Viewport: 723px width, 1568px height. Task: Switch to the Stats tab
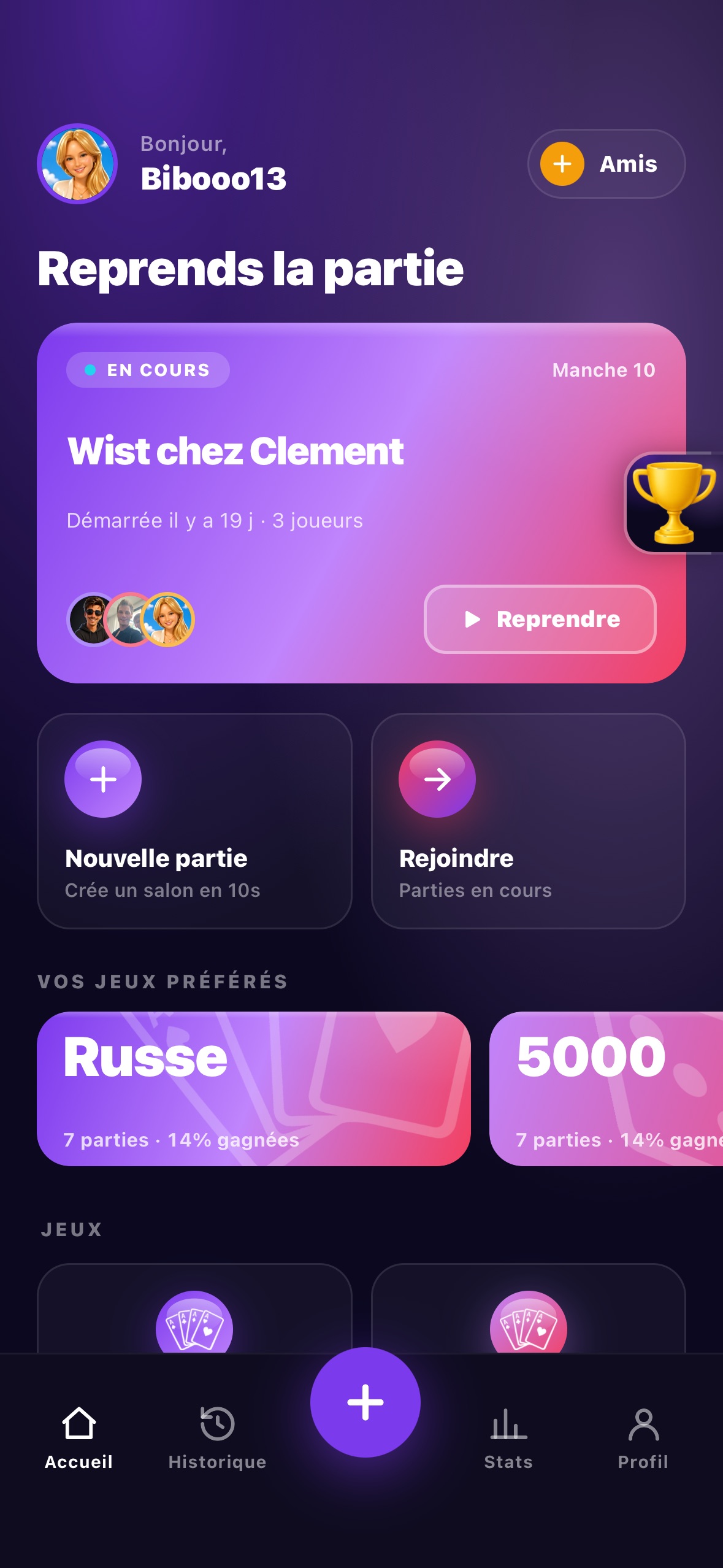pos(508,1438)
